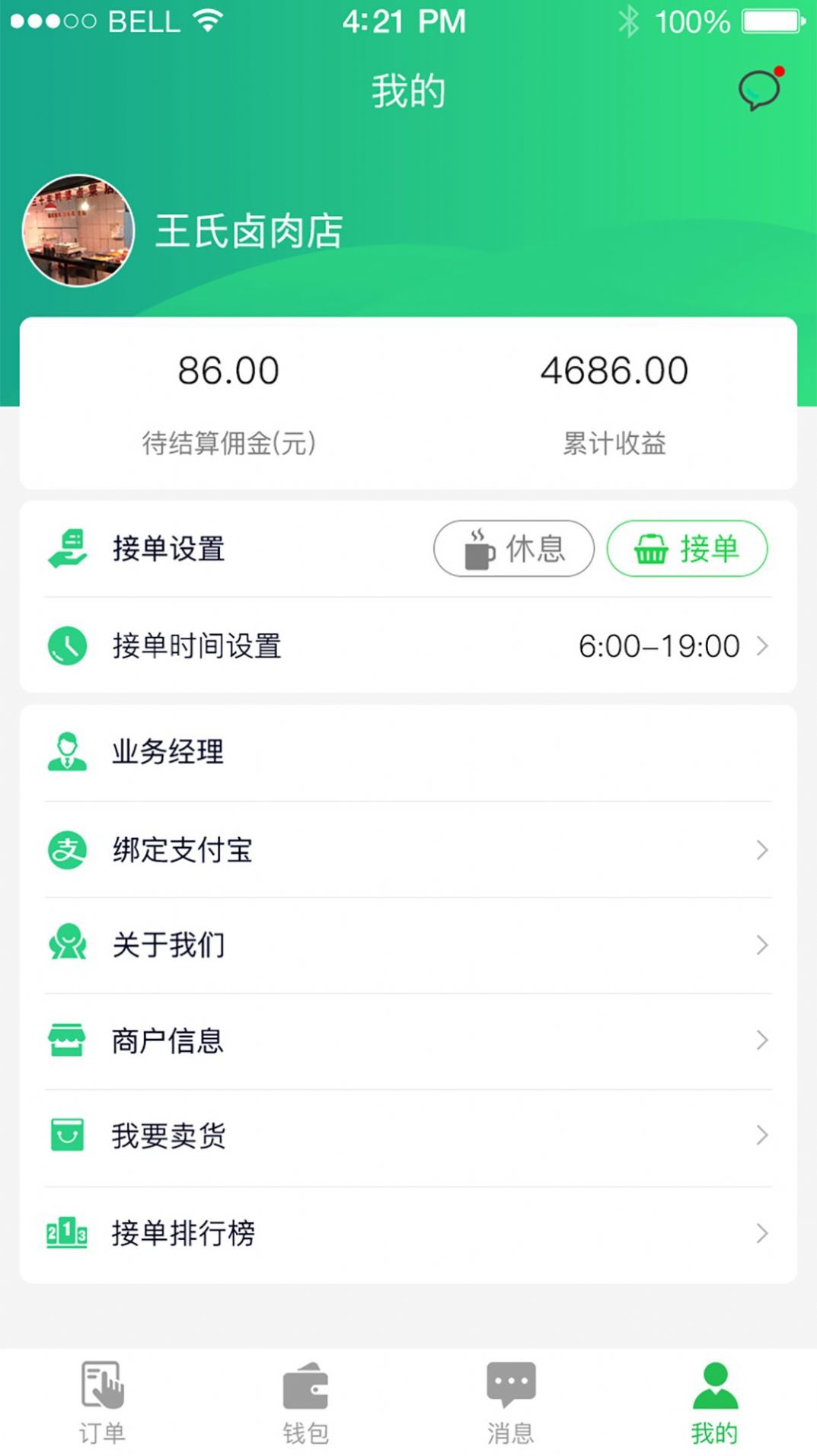The width and height of the screenshot is (817, 1456).
Task: Click the 业务经理 person icon
Action: pyautogui.click(x=67, y=753)
